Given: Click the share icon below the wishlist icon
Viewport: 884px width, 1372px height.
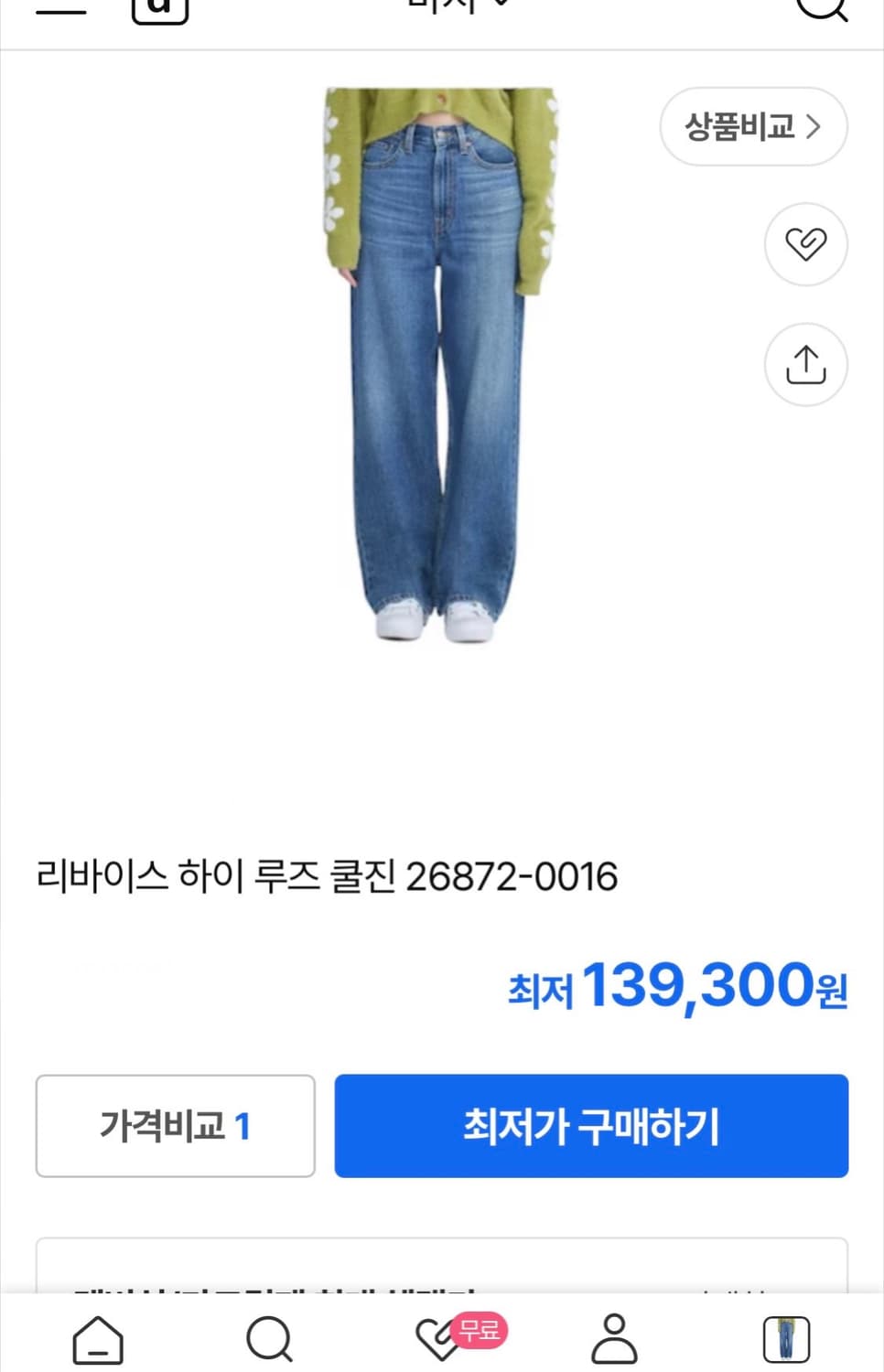Looking at the screenshot, I should (x=805, y=364).
